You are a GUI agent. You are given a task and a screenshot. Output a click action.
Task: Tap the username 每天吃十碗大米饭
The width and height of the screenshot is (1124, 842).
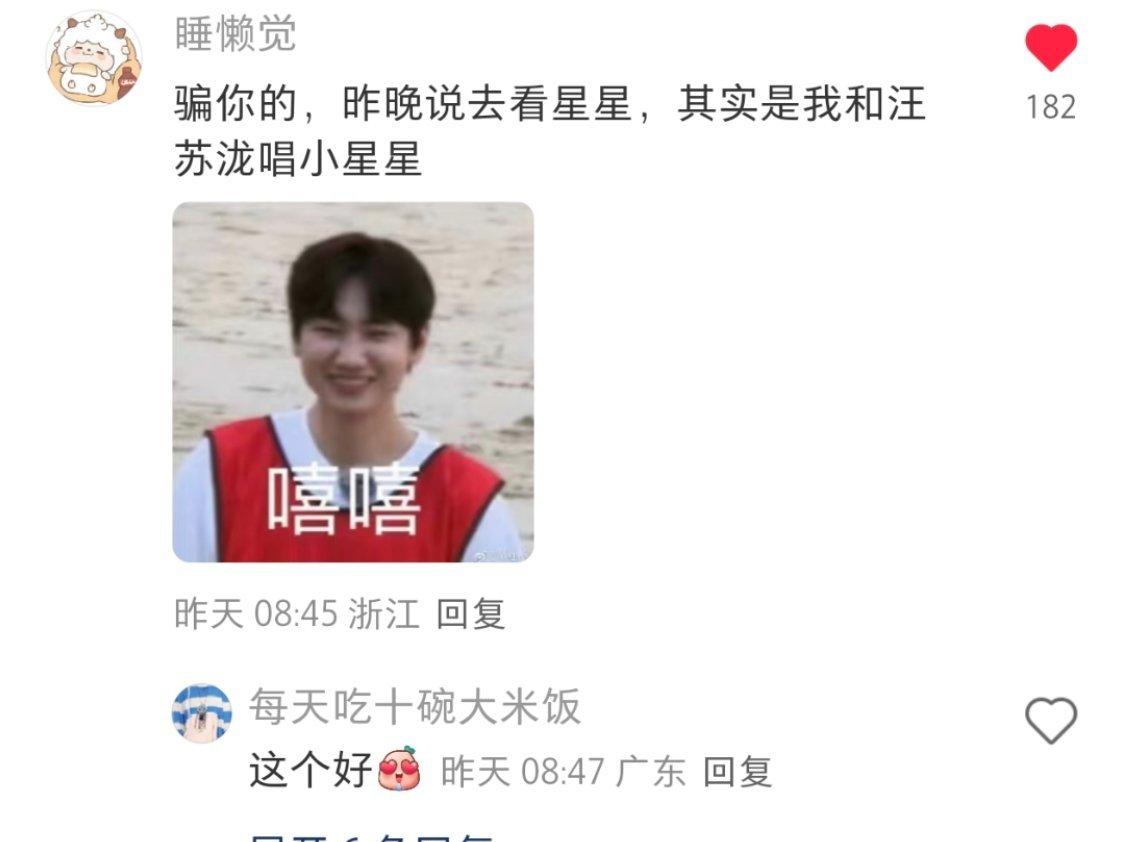tap(414, 707)
